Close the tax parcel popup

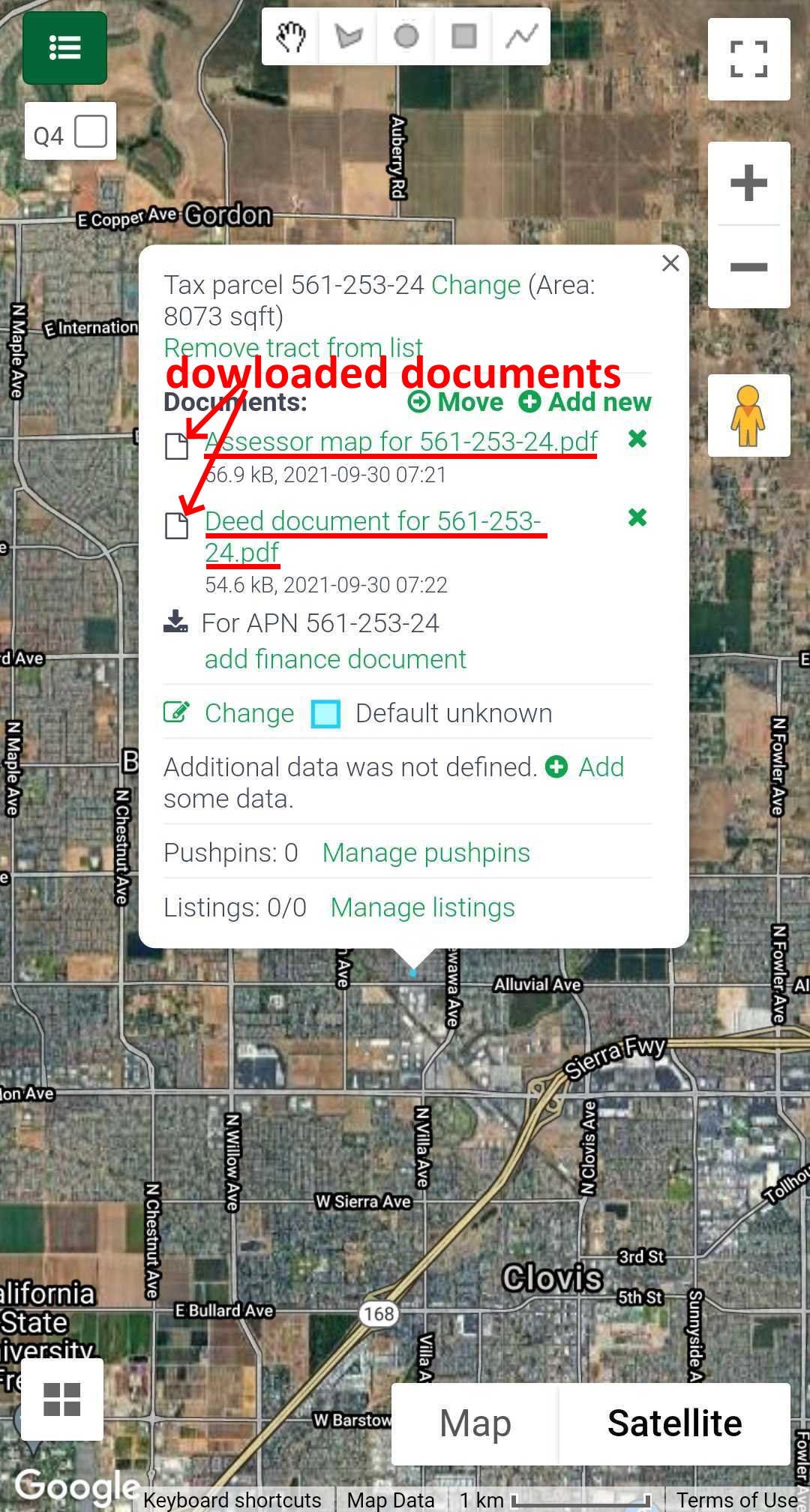tap(670, 263)
